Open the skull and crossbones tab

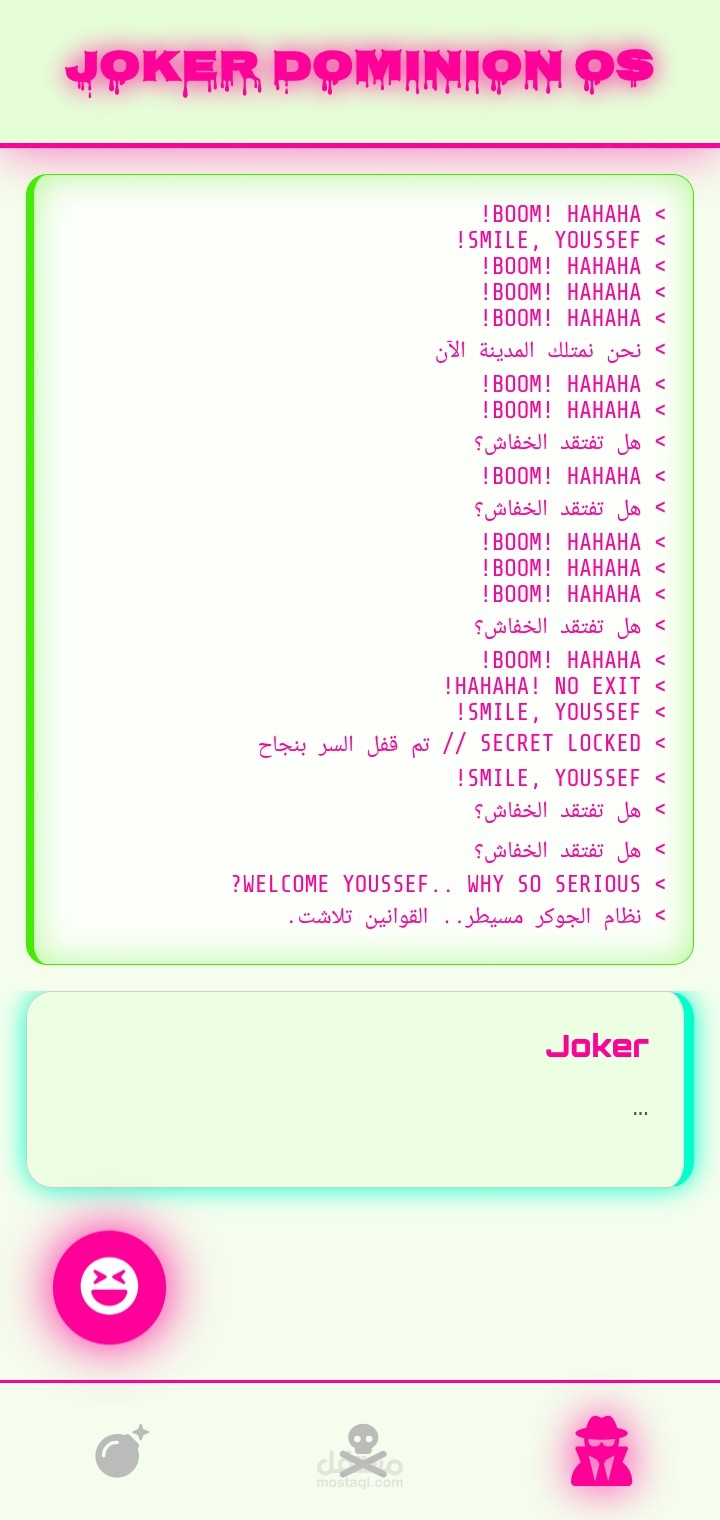[360, 1452]
